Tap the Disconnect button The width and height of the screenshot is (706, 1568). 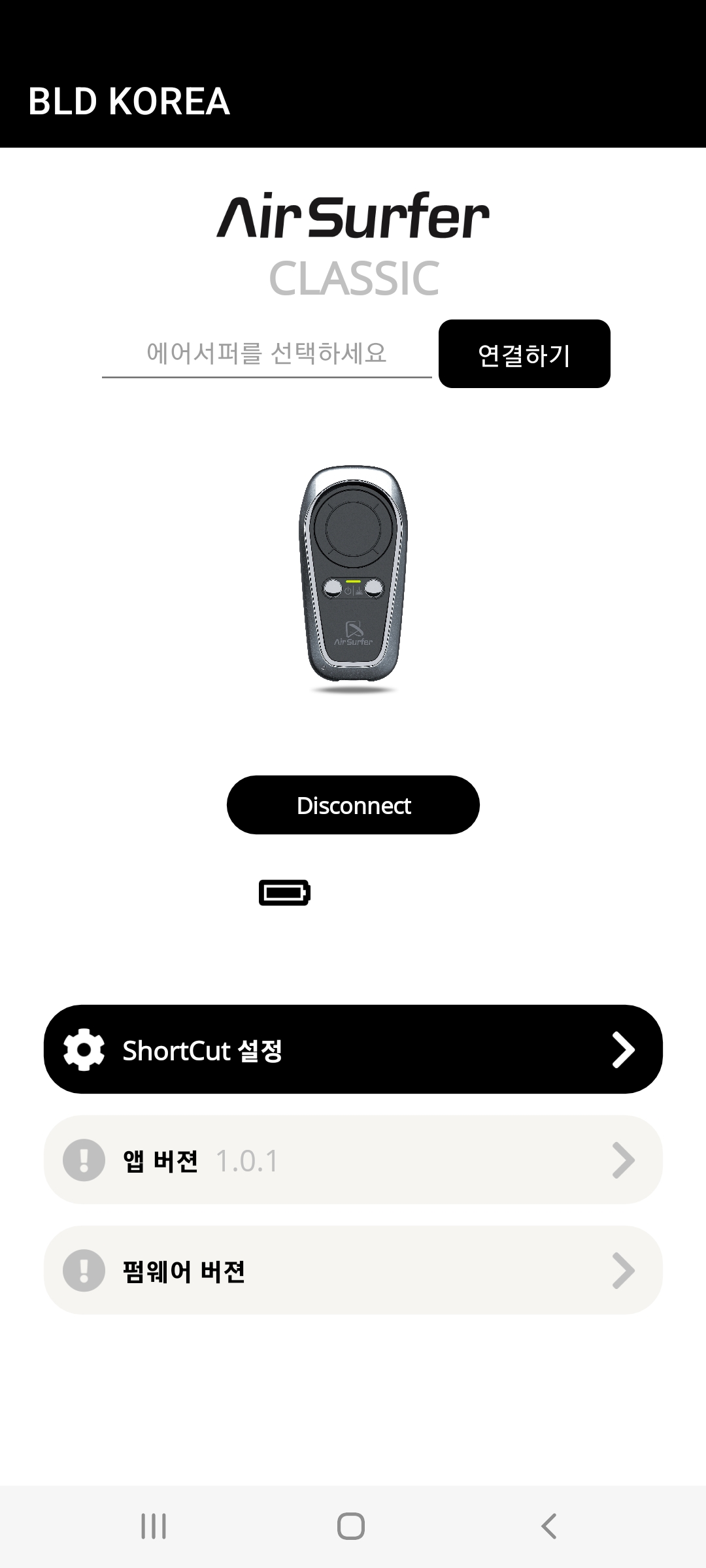click(353, 805)
